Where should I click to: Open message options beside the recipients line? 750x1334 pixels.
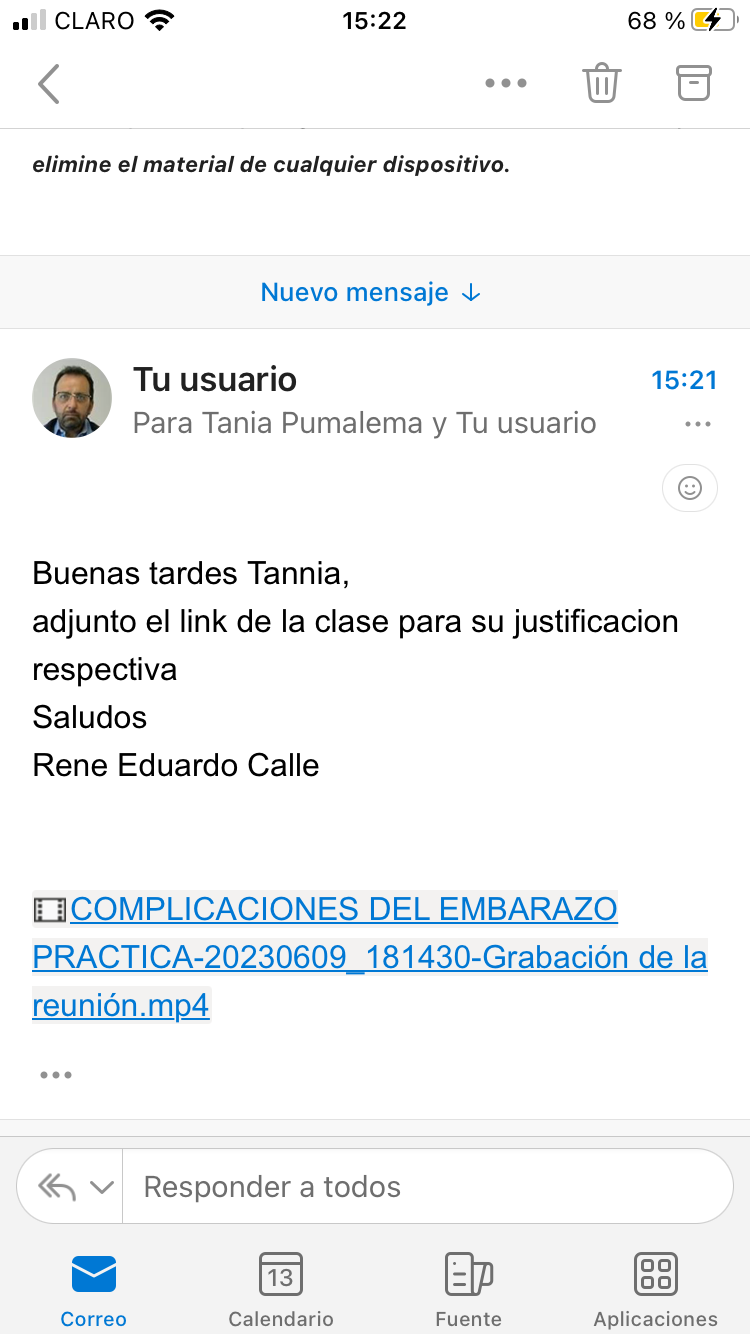coord(697,424)
